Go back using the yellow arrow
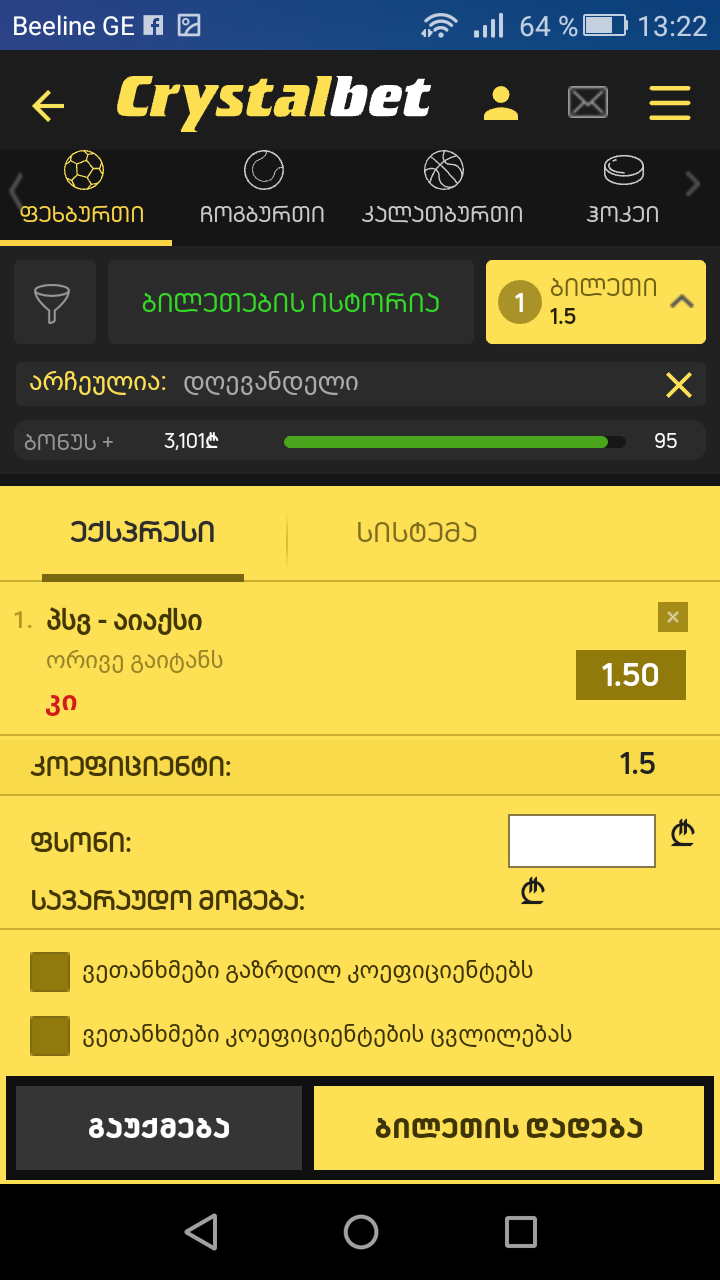Image resolution: width=720 pixels, height=1280 pixels. (x=48, y=105)
